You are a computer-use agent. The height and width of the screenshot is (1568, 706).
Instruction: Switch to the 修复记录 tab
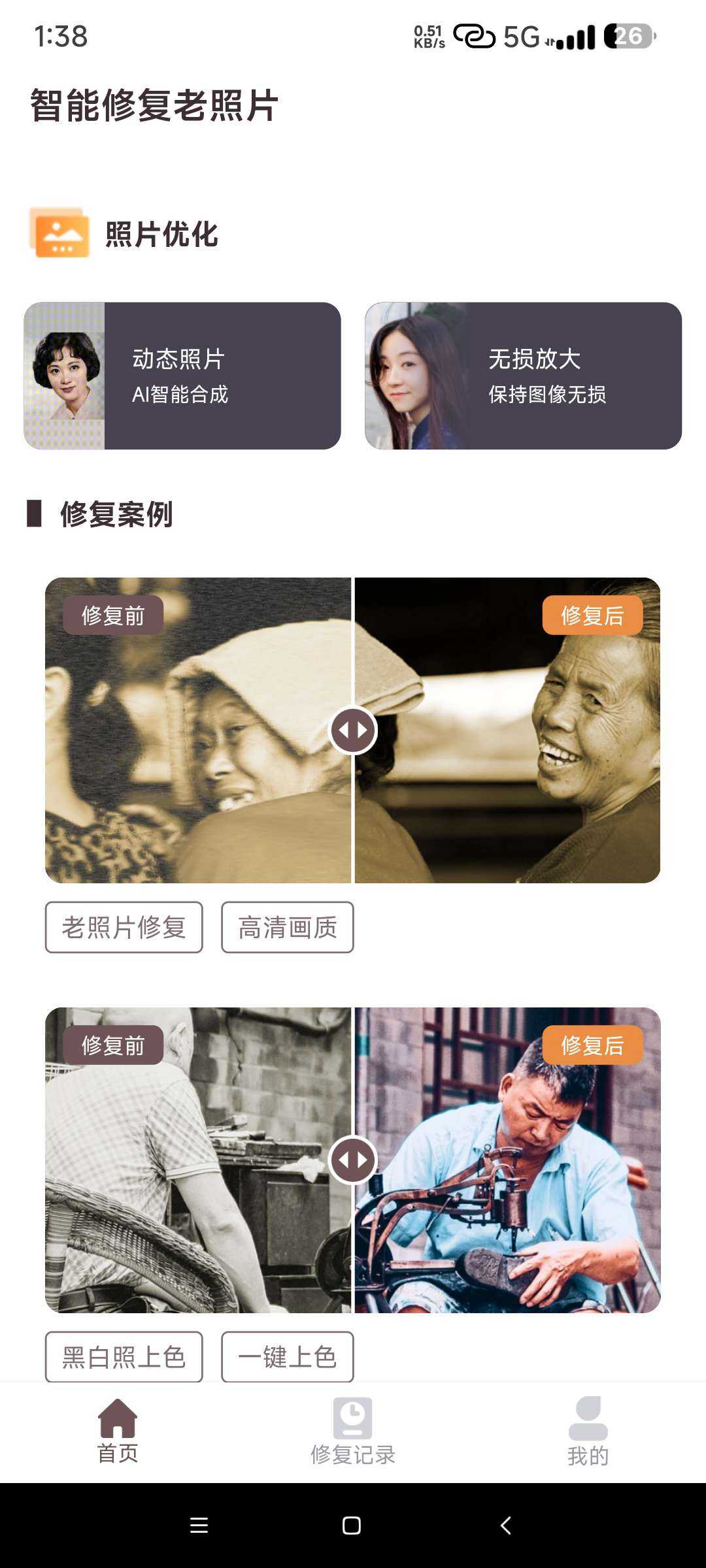coord(353,1431)
